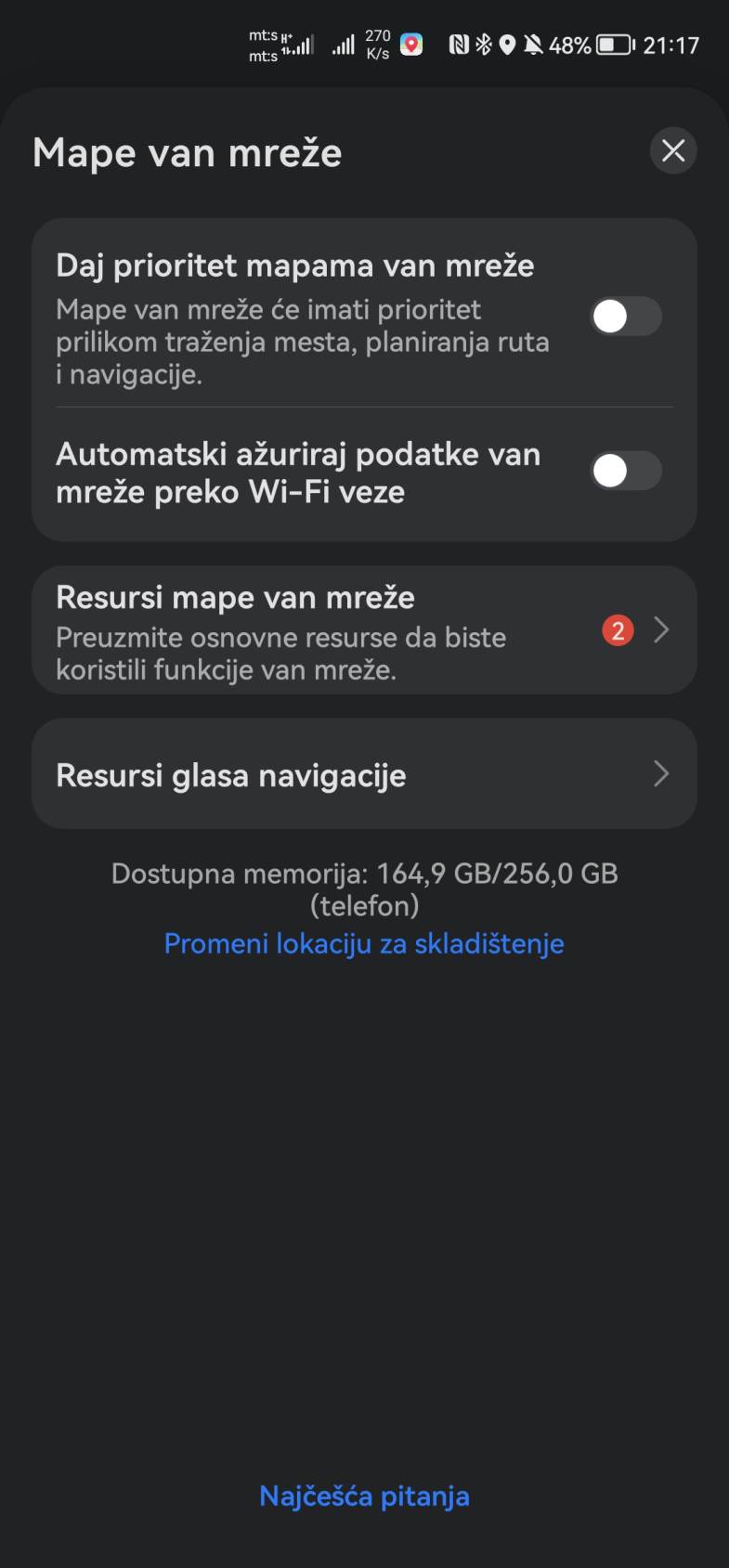
Task: Open the Petal Maps notification icon in status bar
Action: pos(410,43)
